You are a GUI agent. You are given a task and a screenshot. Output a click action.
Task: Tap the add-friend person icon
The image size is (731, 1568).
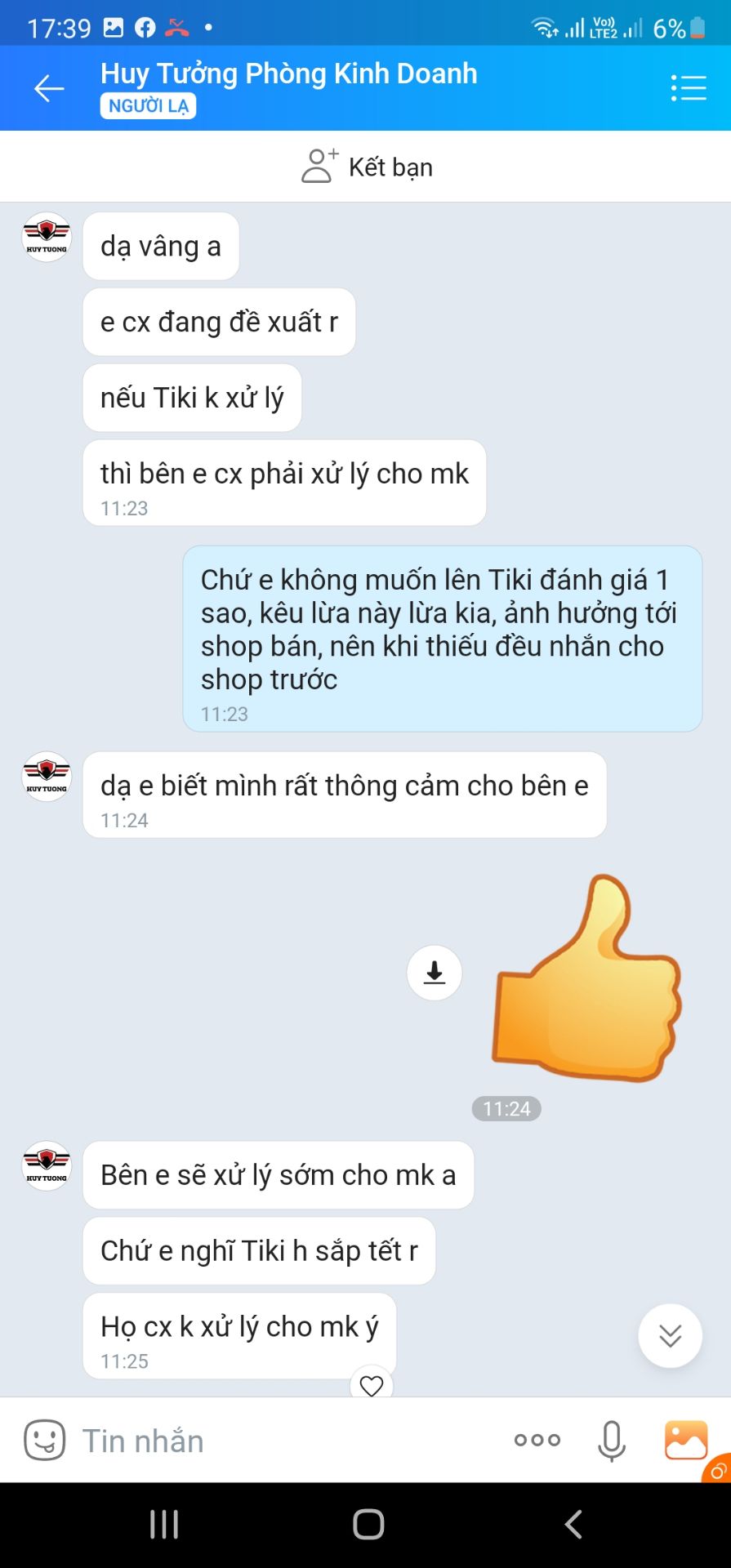[319, 164]
